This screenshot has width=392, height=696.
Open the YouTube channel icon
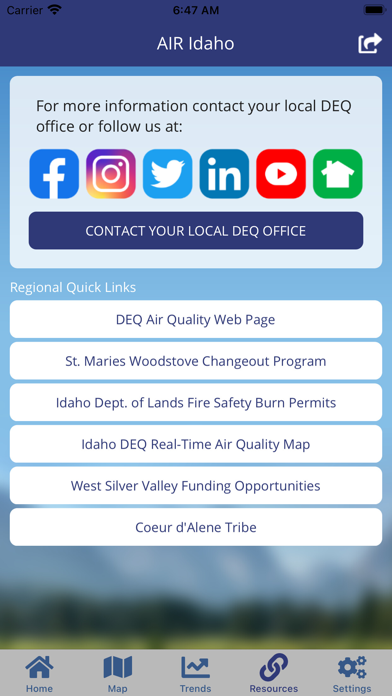pyautogui.click(x=281, y=174)
